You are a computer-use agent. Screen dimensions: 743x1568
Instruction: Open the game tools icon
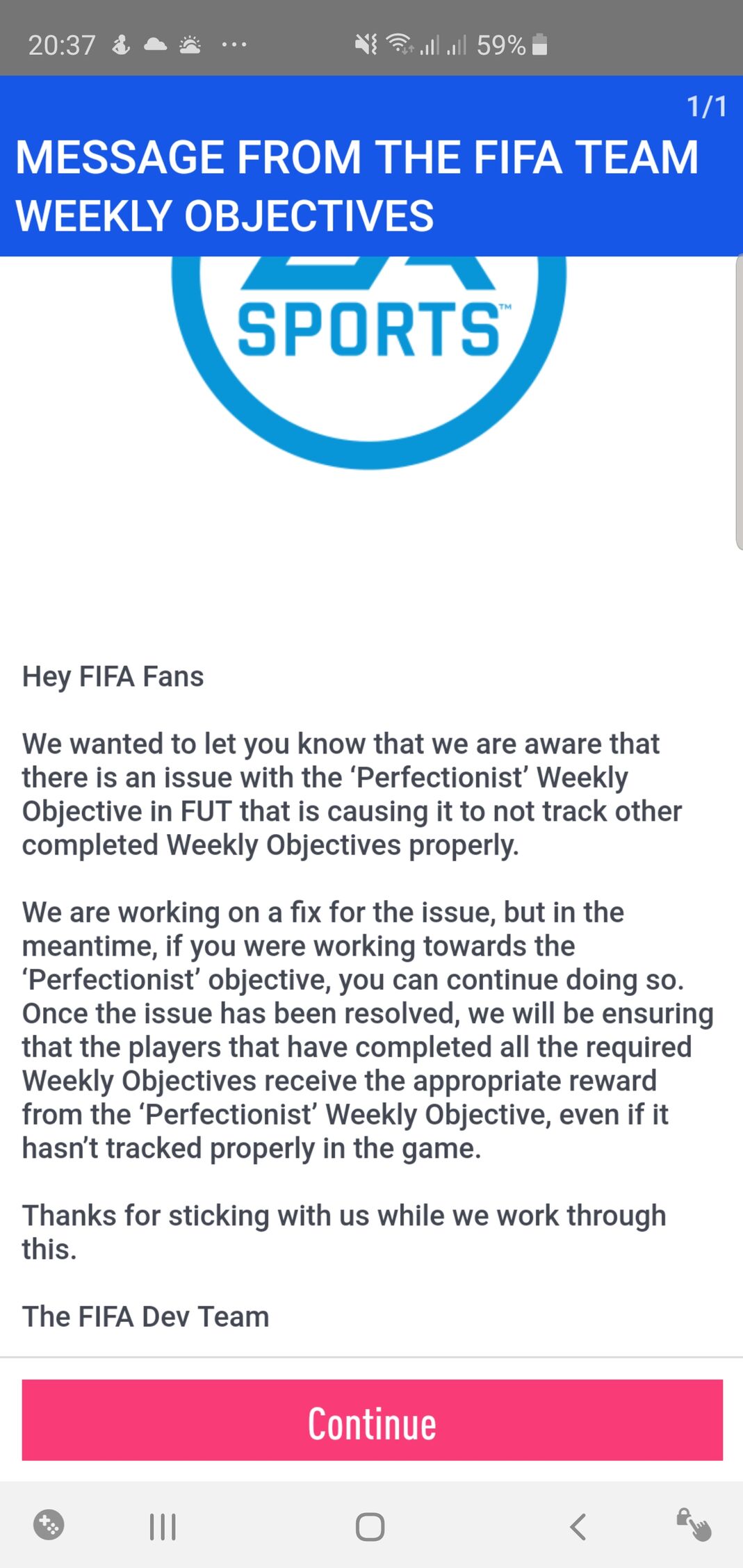(49, 1526)
